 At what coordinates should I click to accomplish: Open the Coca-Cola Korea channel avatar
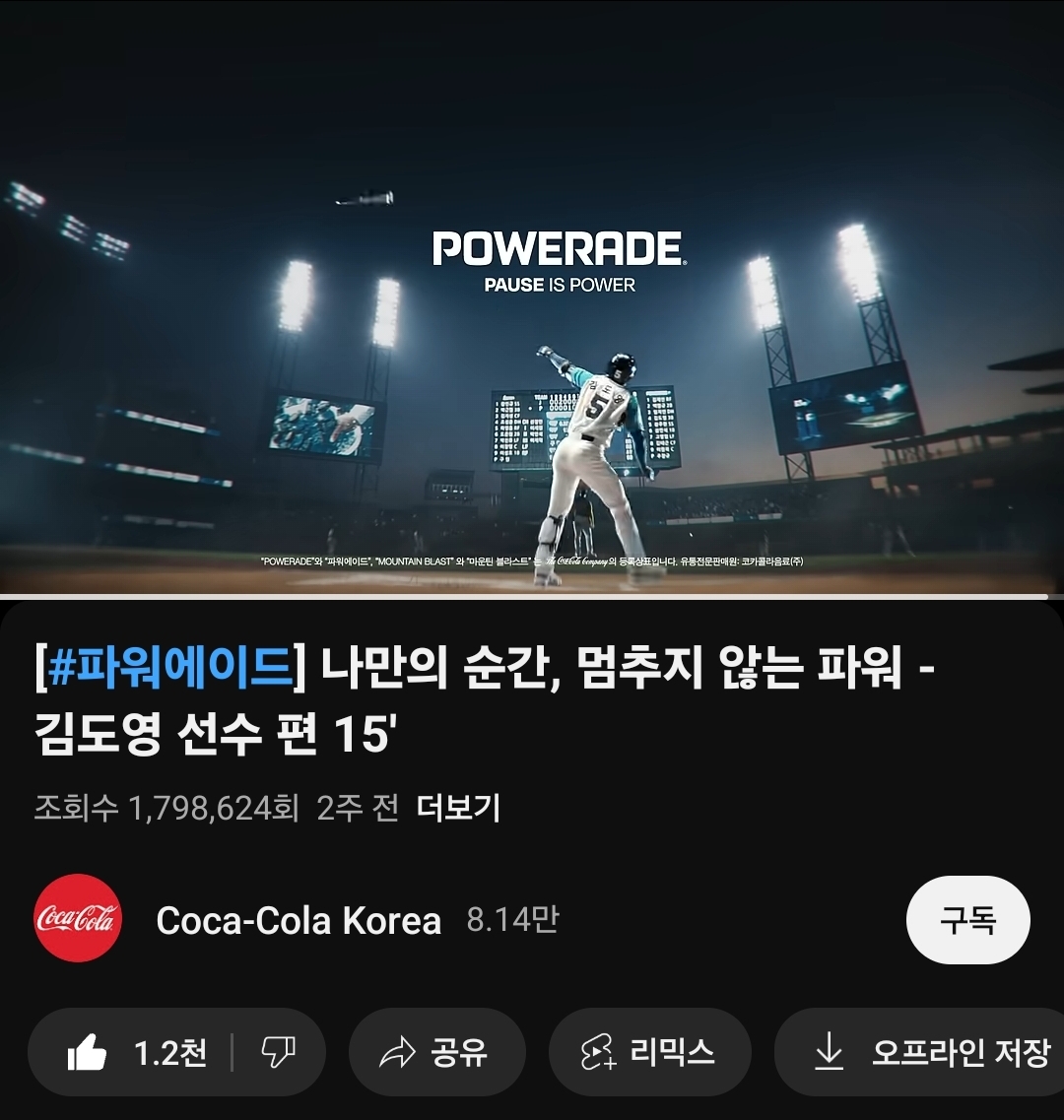pos(78,919)
